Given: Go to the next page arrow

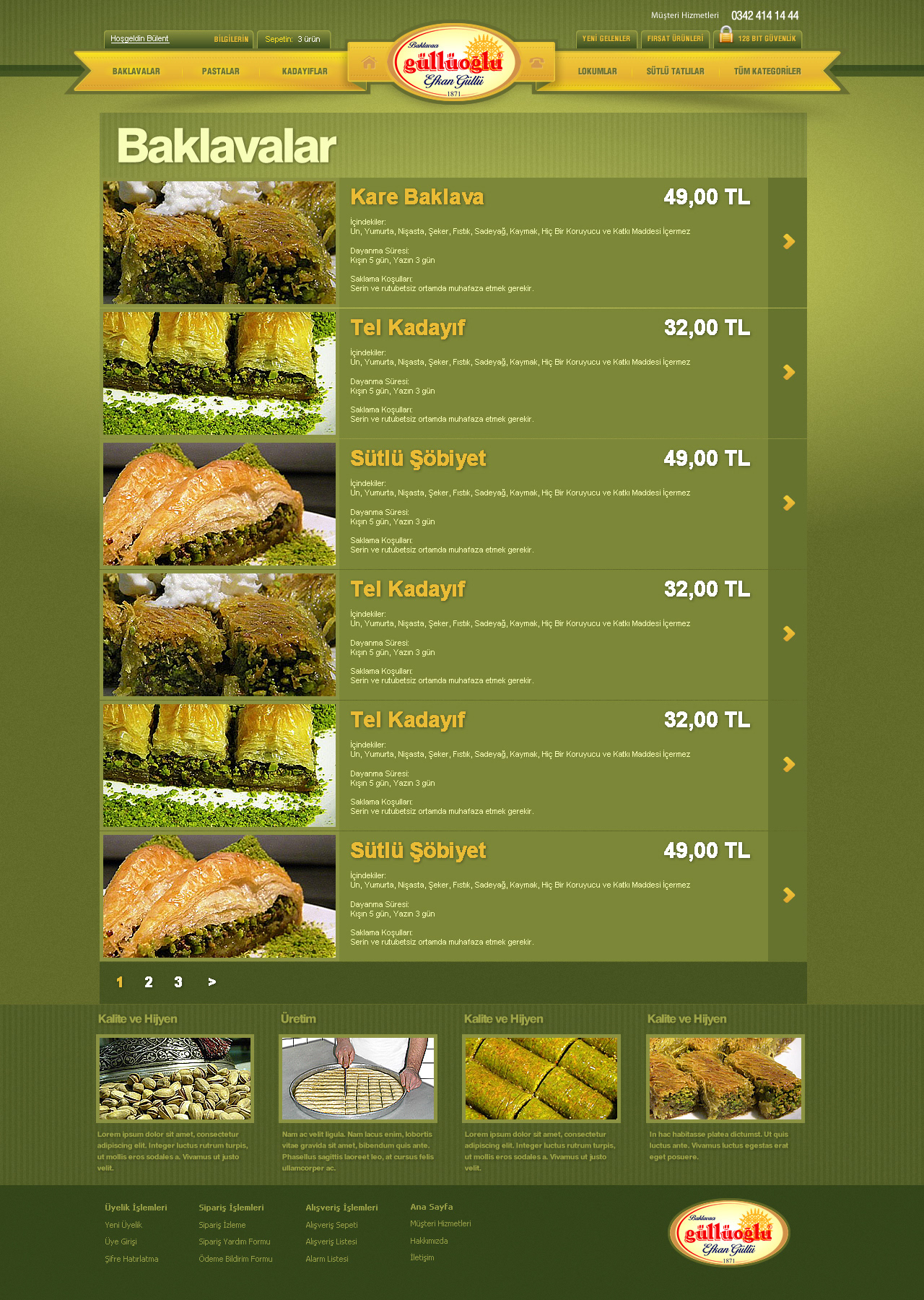Looking at the screenshot, I should tap(212, 982).
